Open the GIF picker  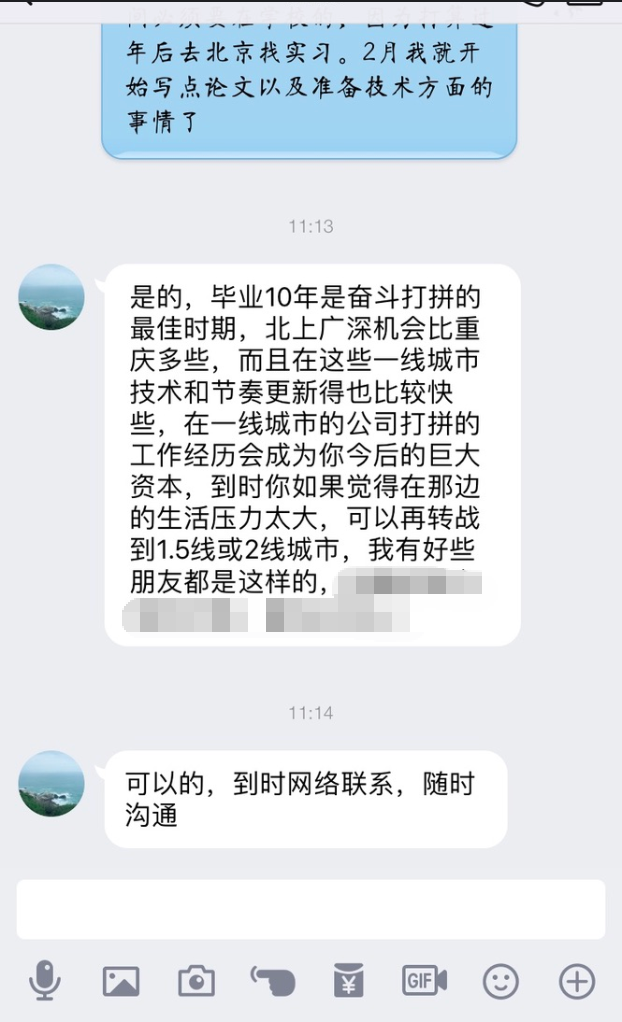[x=424, y=982]
